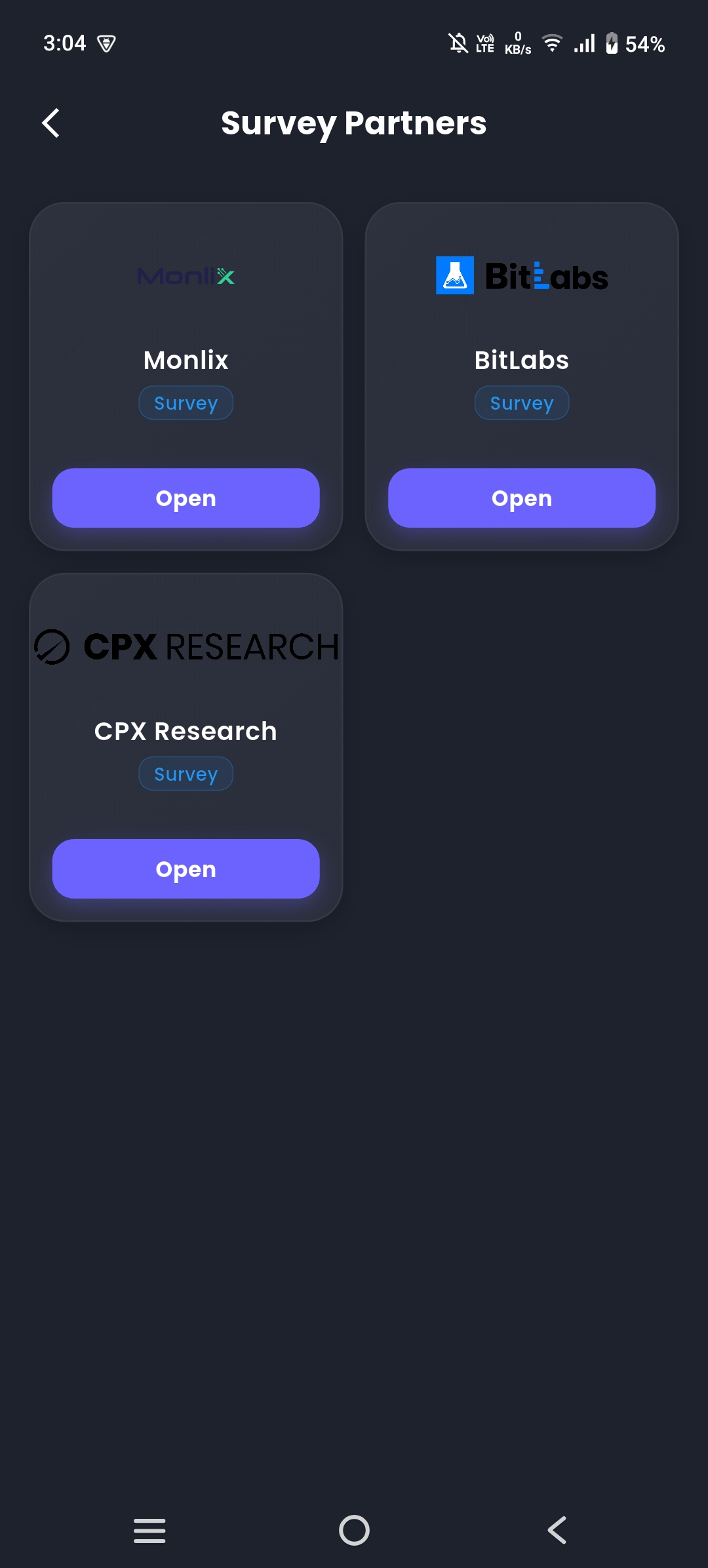Click the CPX Research logo
This screenshot has height=1568, width=708.
(186, 646)
